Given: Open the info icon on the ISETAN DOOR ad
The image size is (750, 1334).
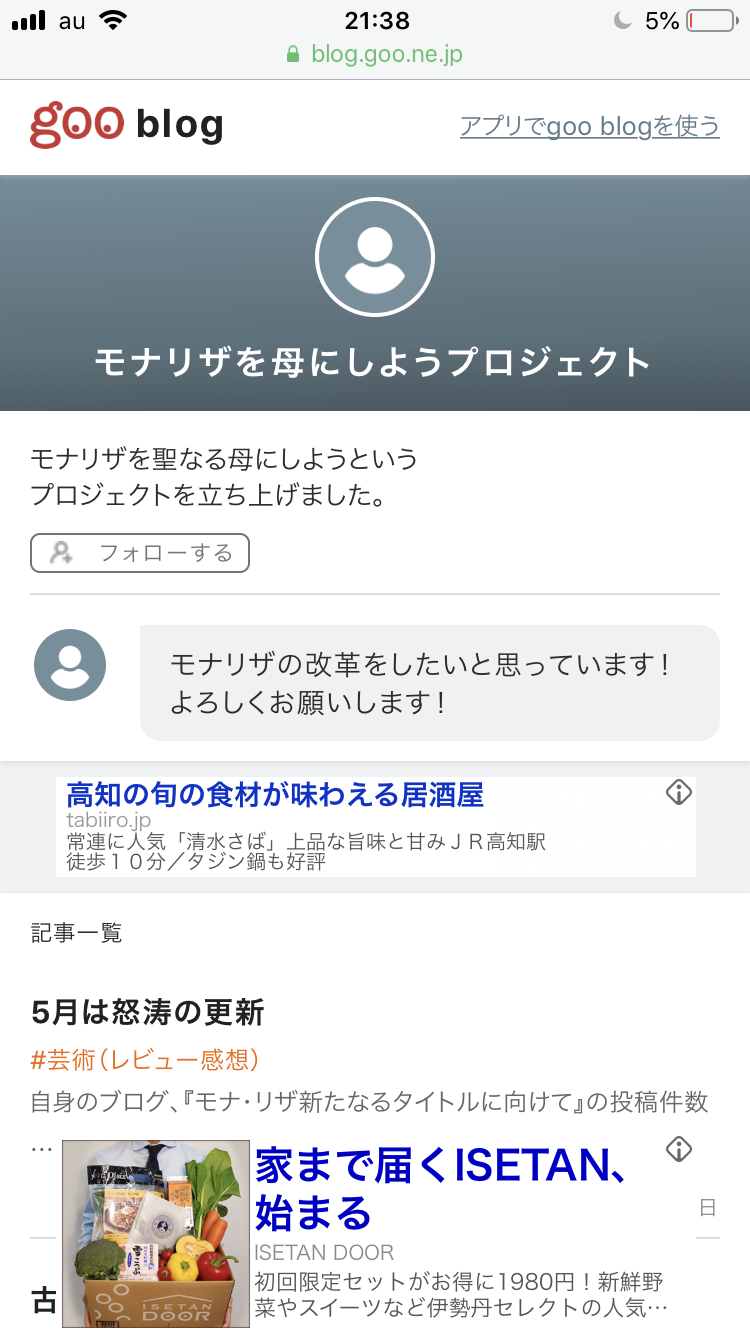Looking at the screenshot, I should 679,1150.
